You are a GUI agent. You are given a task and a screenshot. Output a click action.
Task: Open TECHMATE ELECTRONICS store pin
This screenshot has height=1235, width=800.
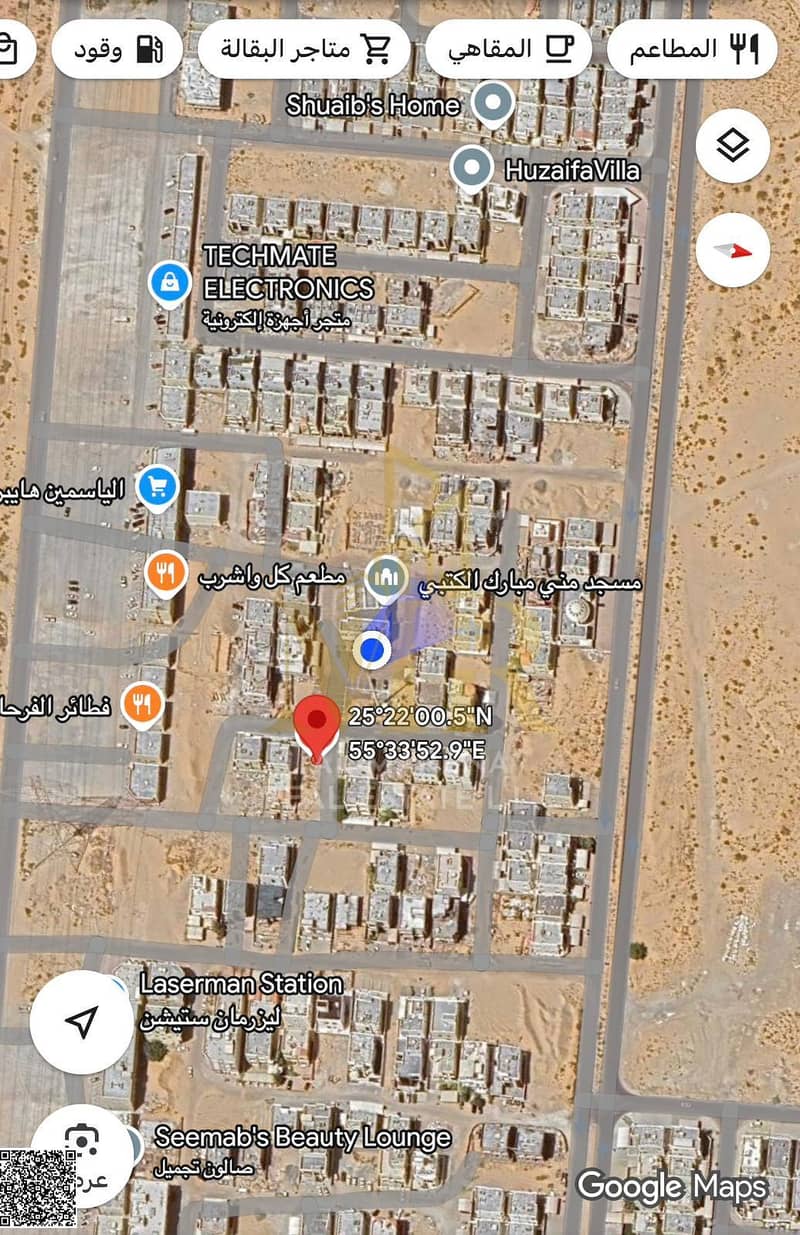click(170, 283)
